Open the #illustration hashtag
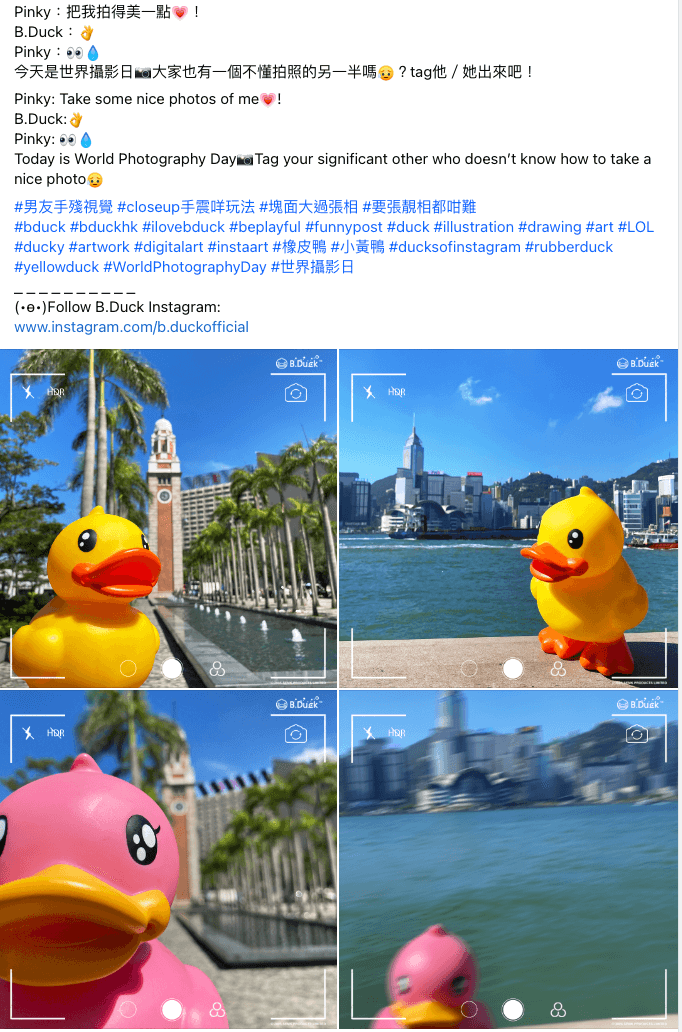 pyautogui.click(x=473, y=227)
